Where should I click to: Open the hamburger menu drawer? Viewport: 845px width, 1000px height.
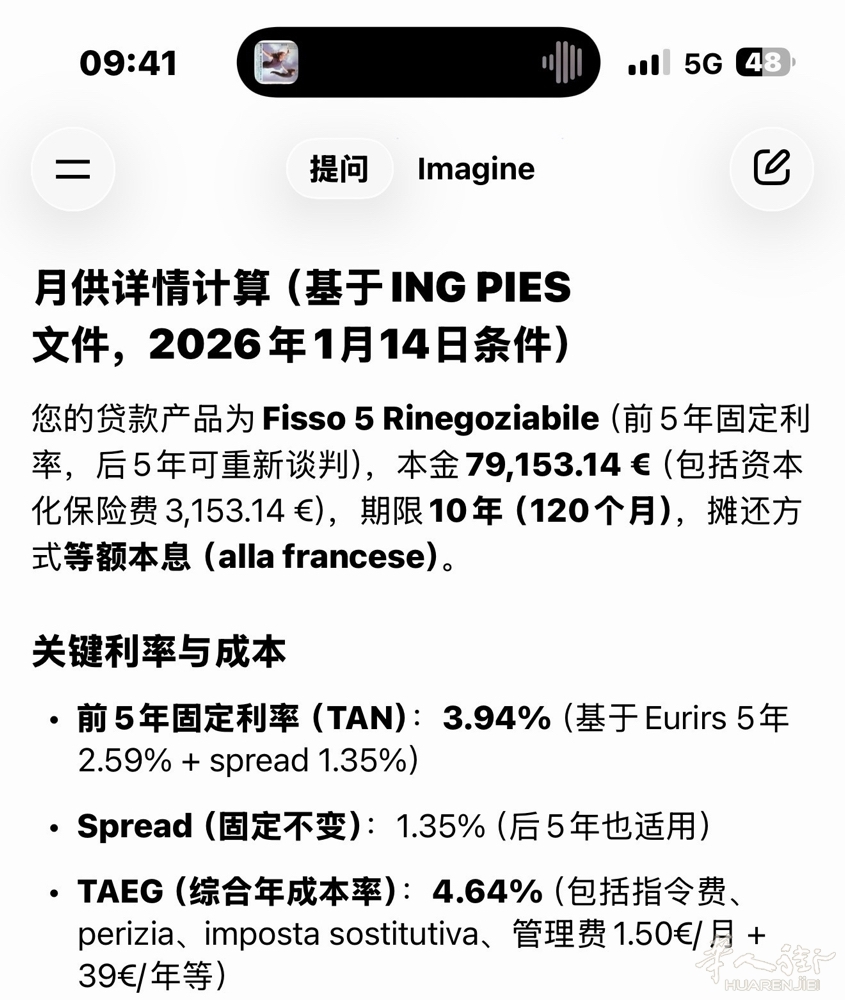72,168
